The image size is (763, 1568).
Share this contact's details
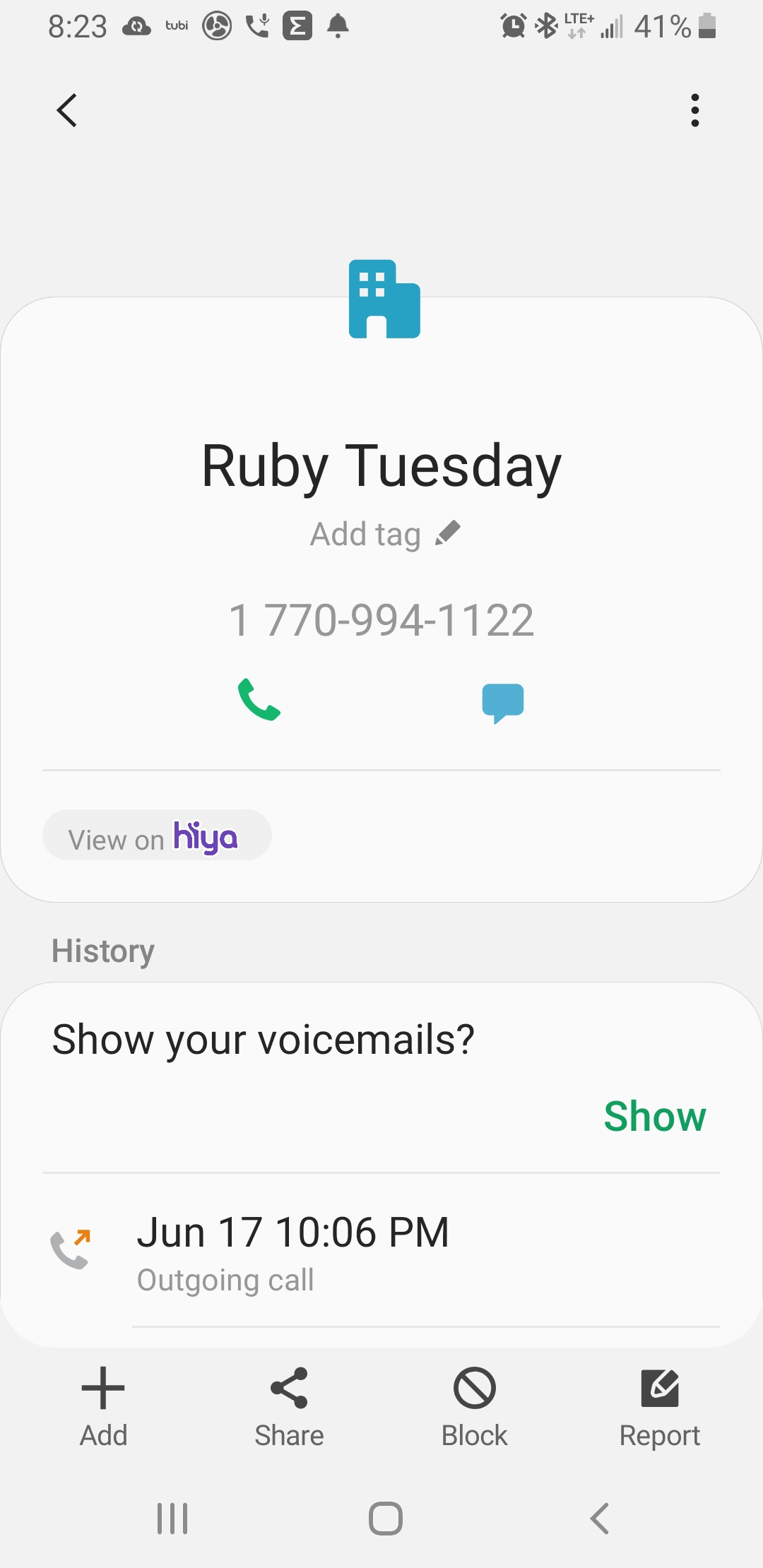[x=289, y=1406]
